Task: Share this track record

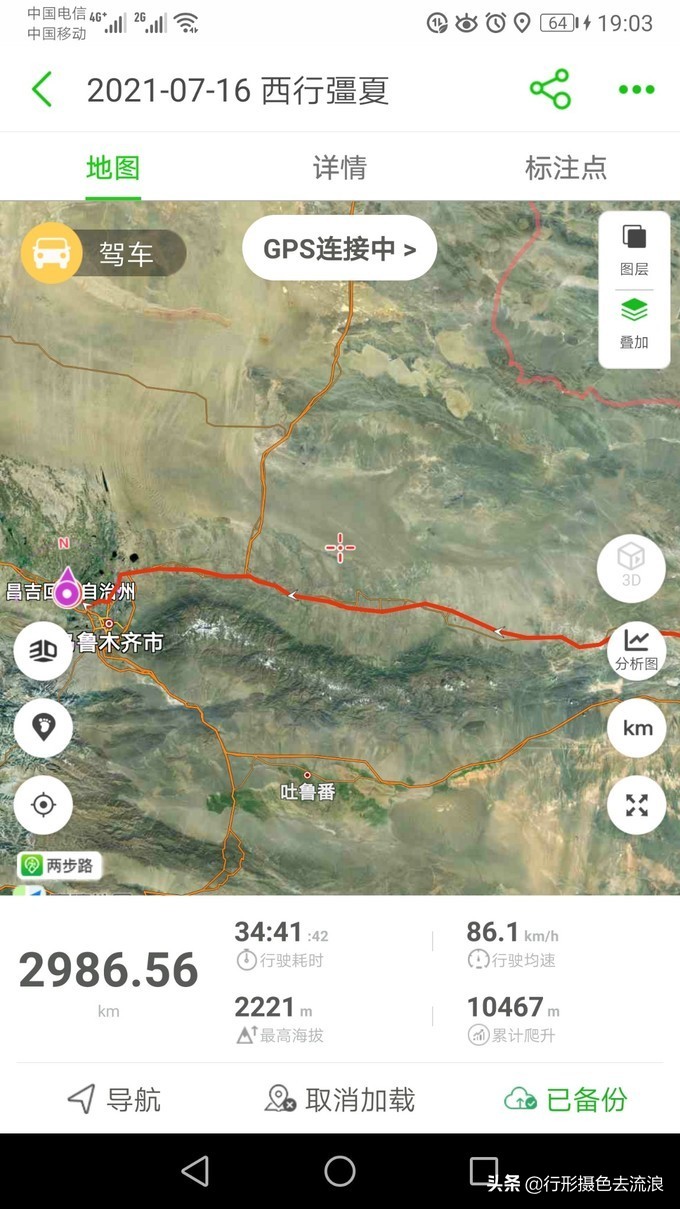Action: (x=550, y=90)
